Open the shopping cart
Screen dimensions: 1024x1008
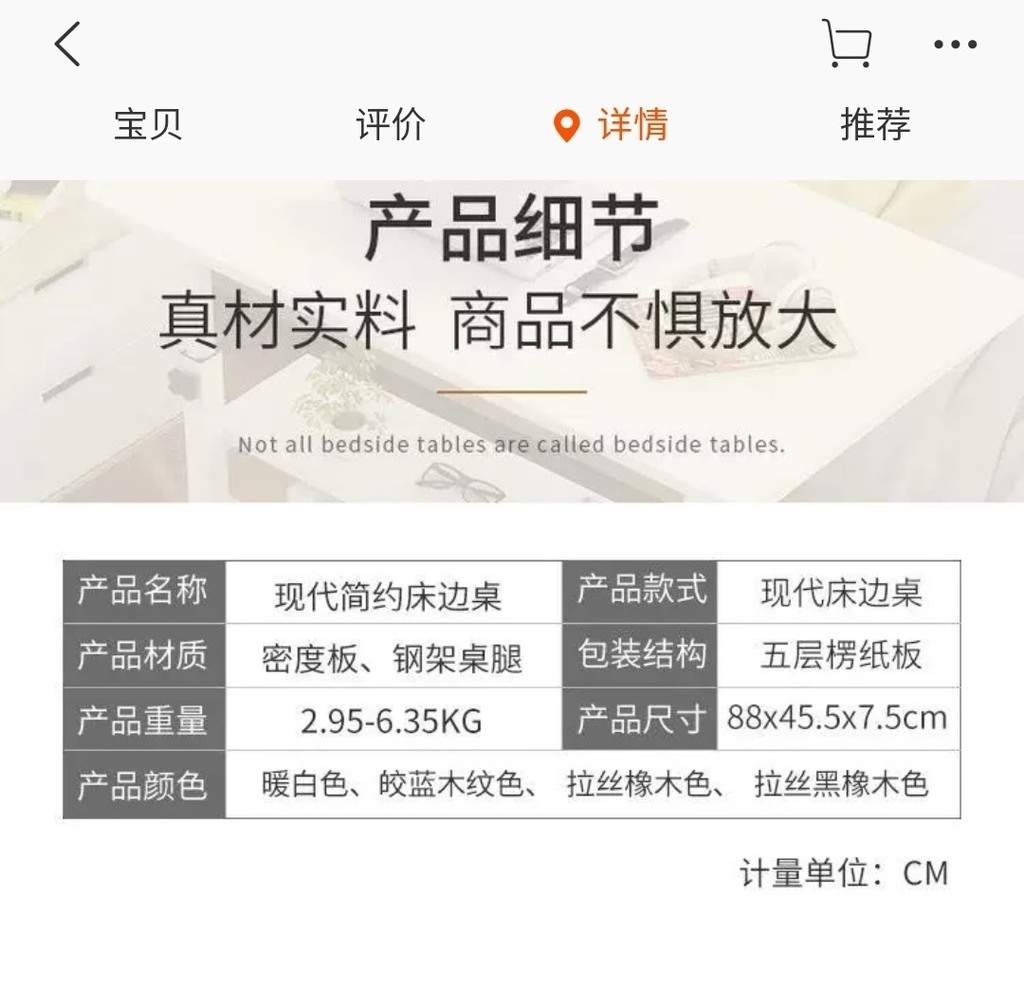tap(847, 45)
